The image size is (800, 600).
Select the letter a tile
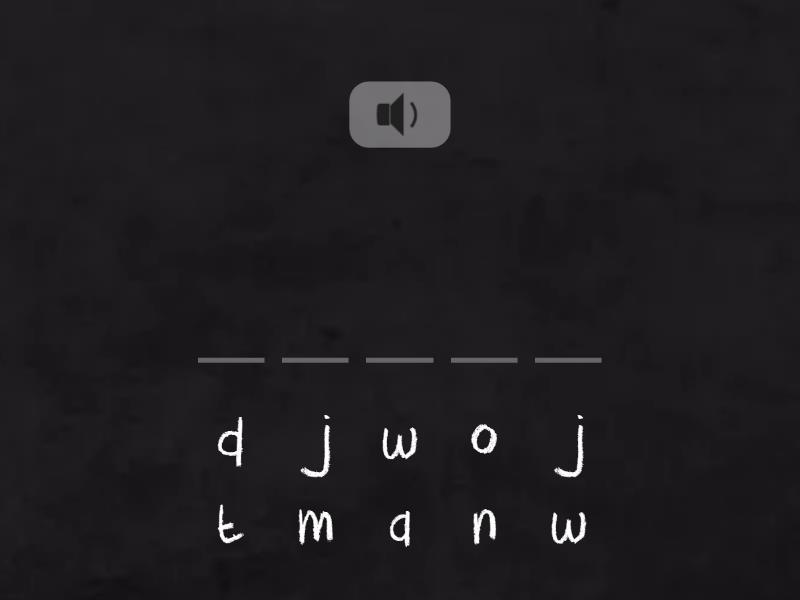(x=400, y=528)
